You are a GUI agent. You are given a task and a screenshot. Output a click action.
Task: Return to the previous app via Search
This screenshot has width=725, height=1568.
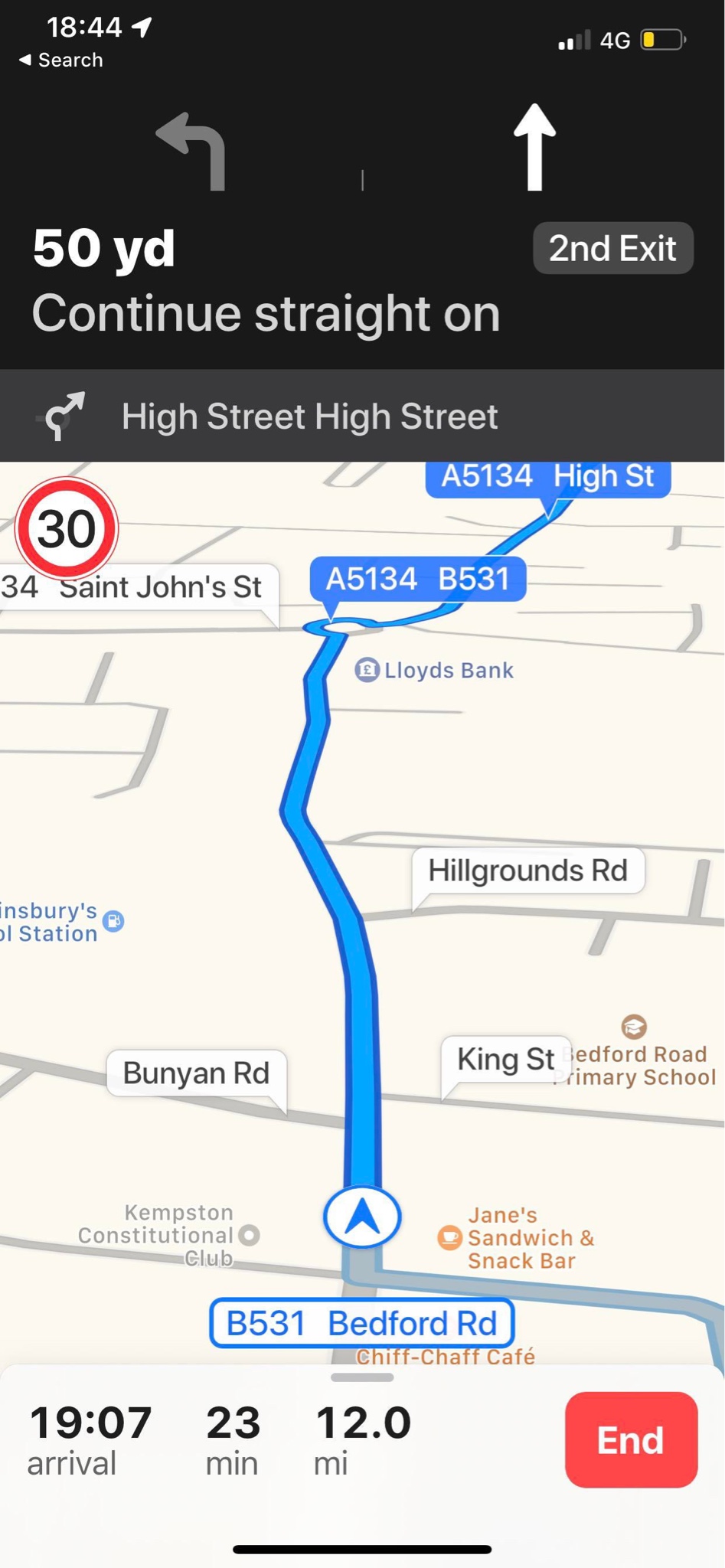tap(61, 60)
